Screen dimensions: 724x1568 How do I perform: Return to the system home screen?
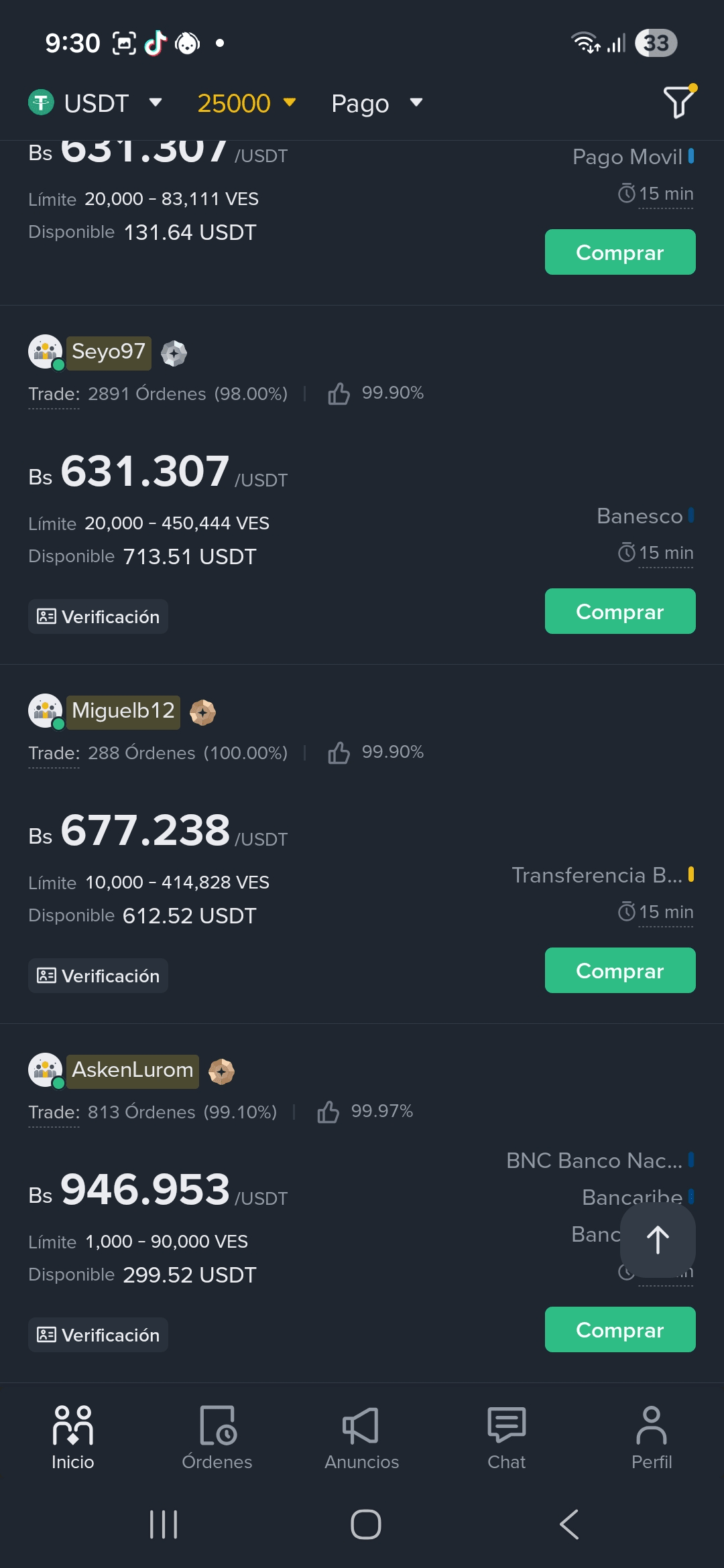(365, 1525)
